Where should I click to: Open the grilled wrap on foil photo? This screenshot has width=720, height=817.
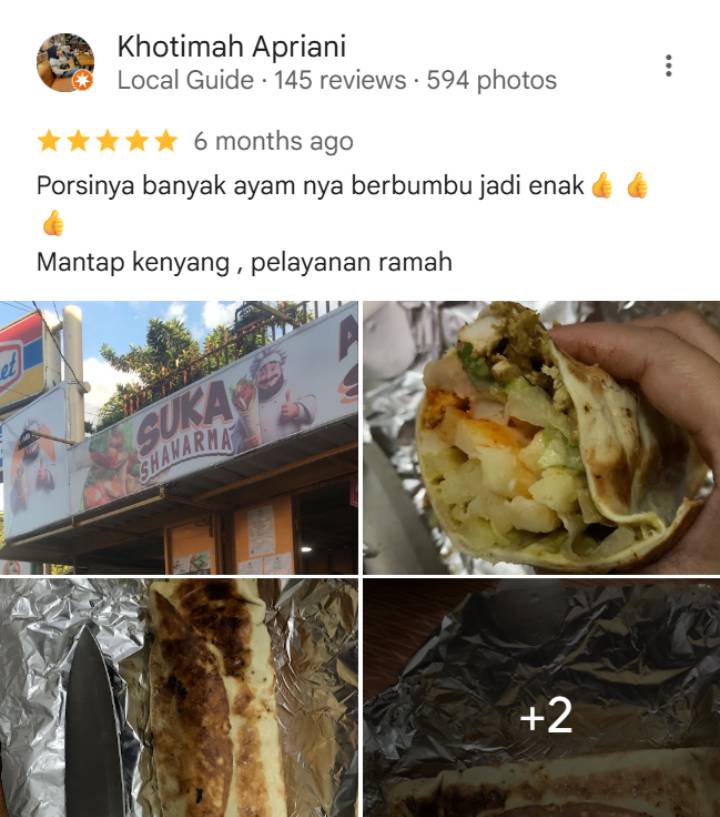click(x=179, y=698)
